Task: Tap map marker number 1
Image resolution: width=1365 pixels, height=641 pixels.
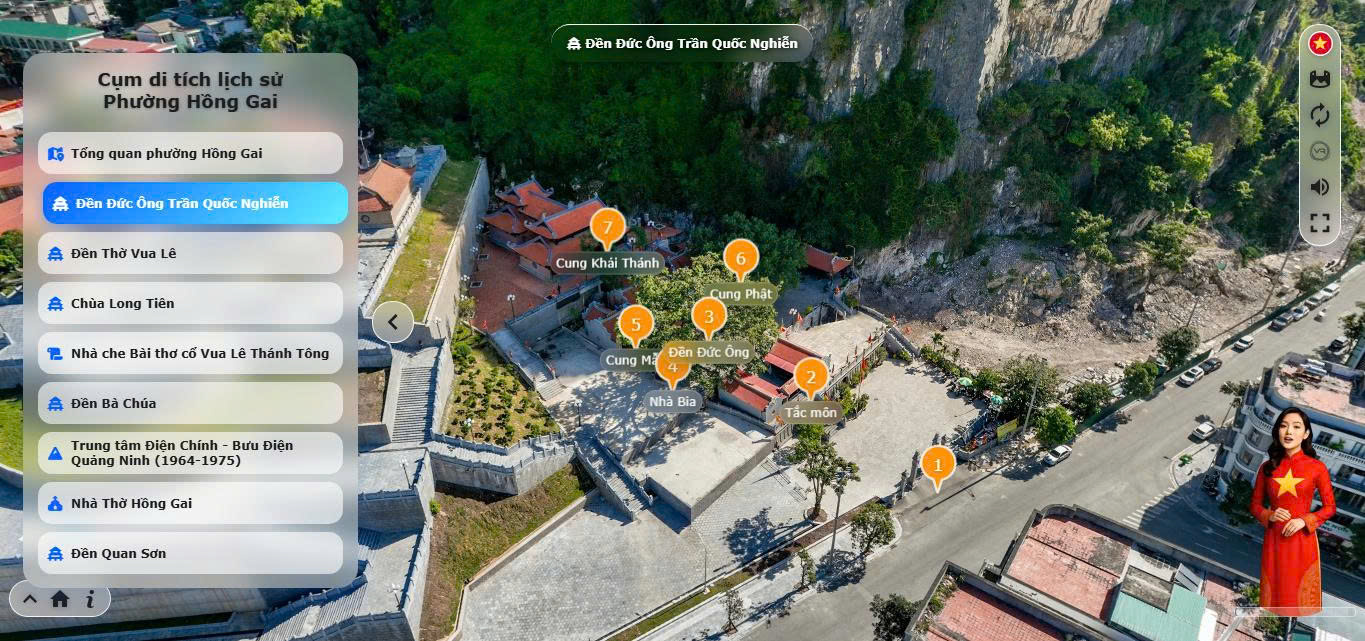Action: (937, 465)
